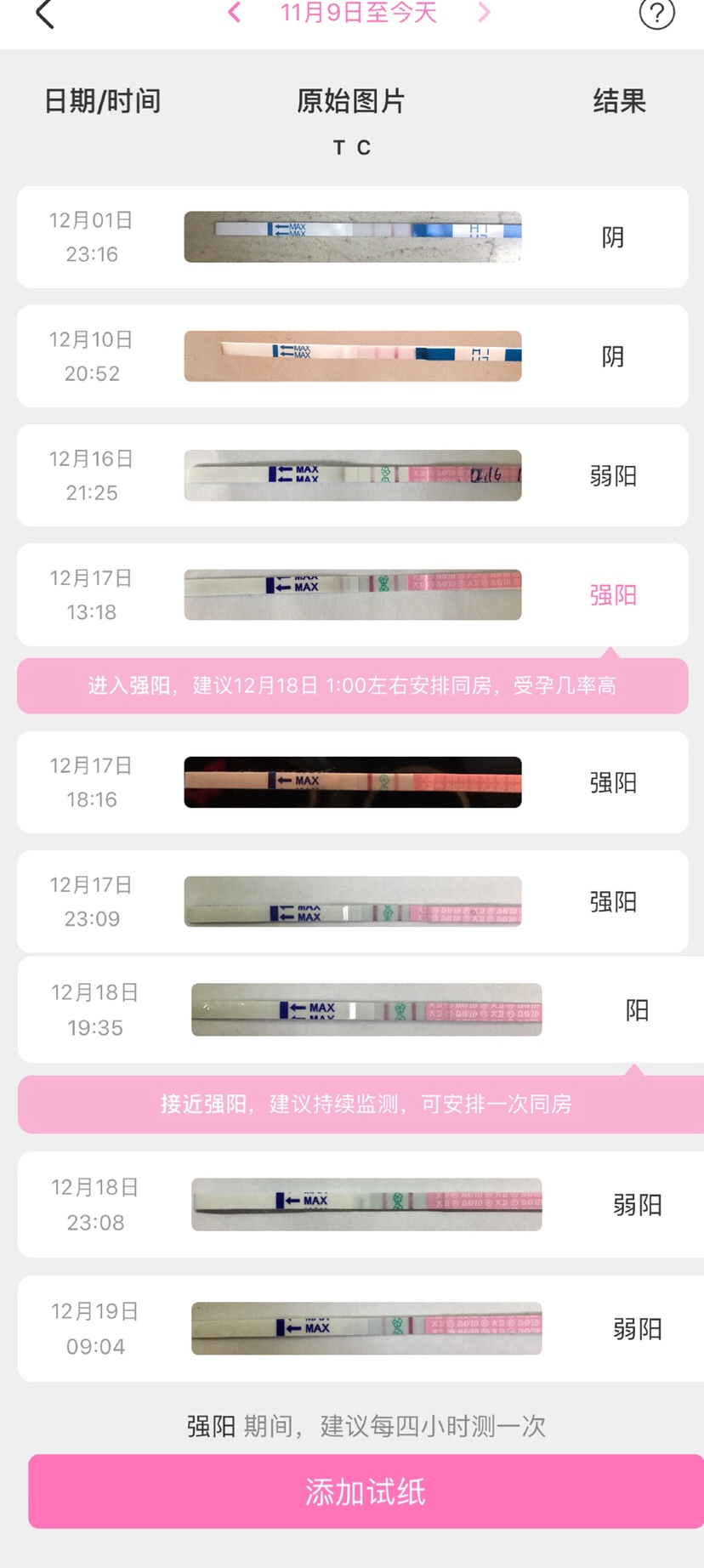Select the 12月17日 13:18 test record
The image size is (704, 1568).
point(352,594)
